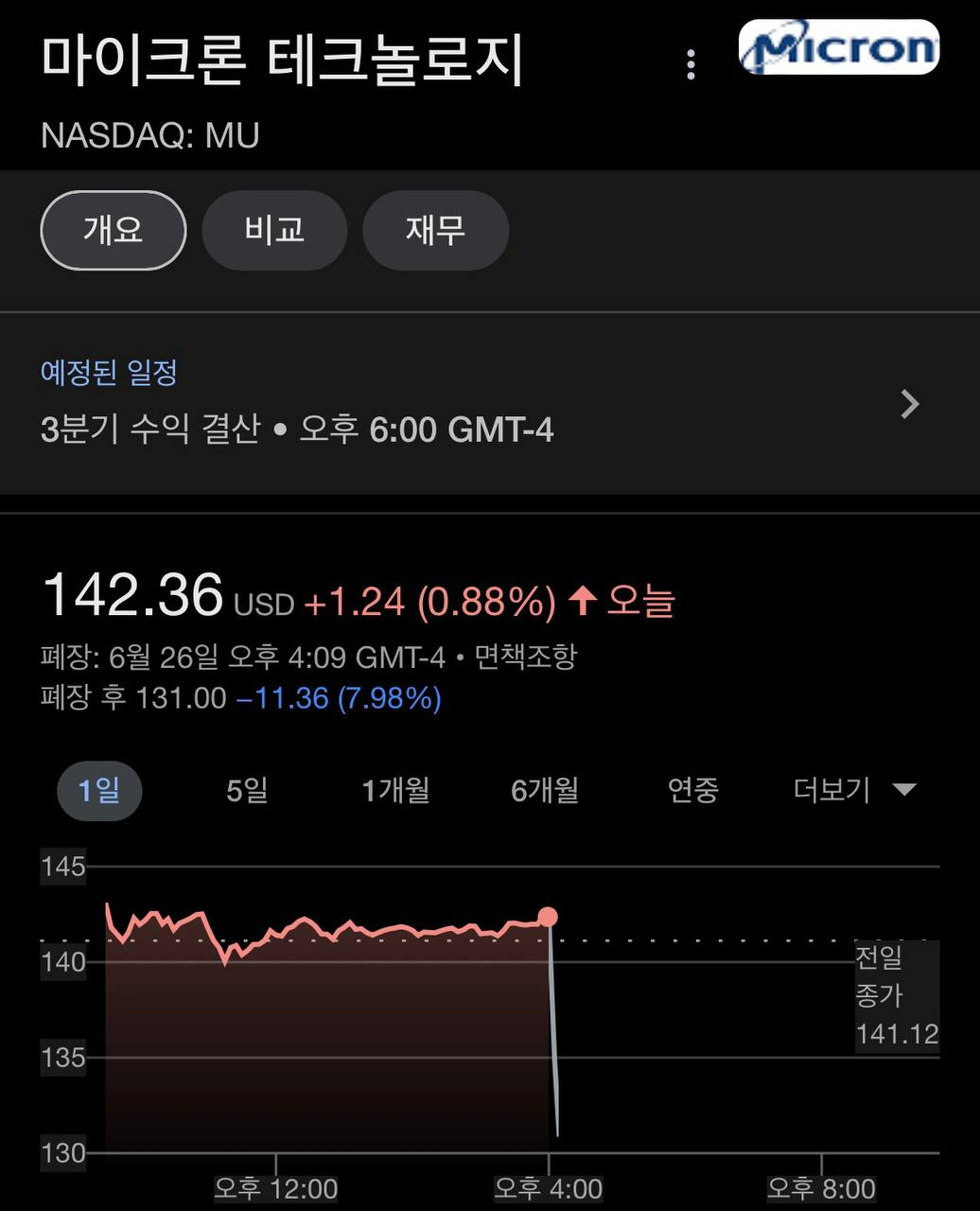The image size is (980, 1211).
Task: Show the 6개월 chart range
Action: [545, 790]
